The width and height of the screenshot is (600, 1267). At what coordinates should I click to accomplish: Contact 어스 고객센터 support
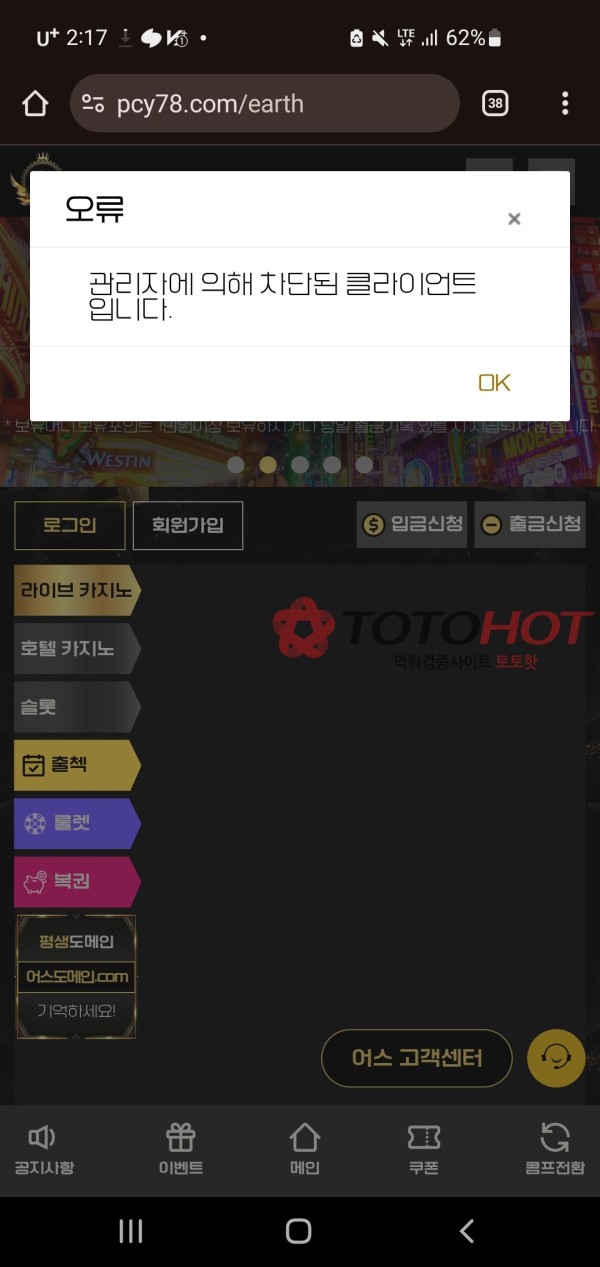417,1058
